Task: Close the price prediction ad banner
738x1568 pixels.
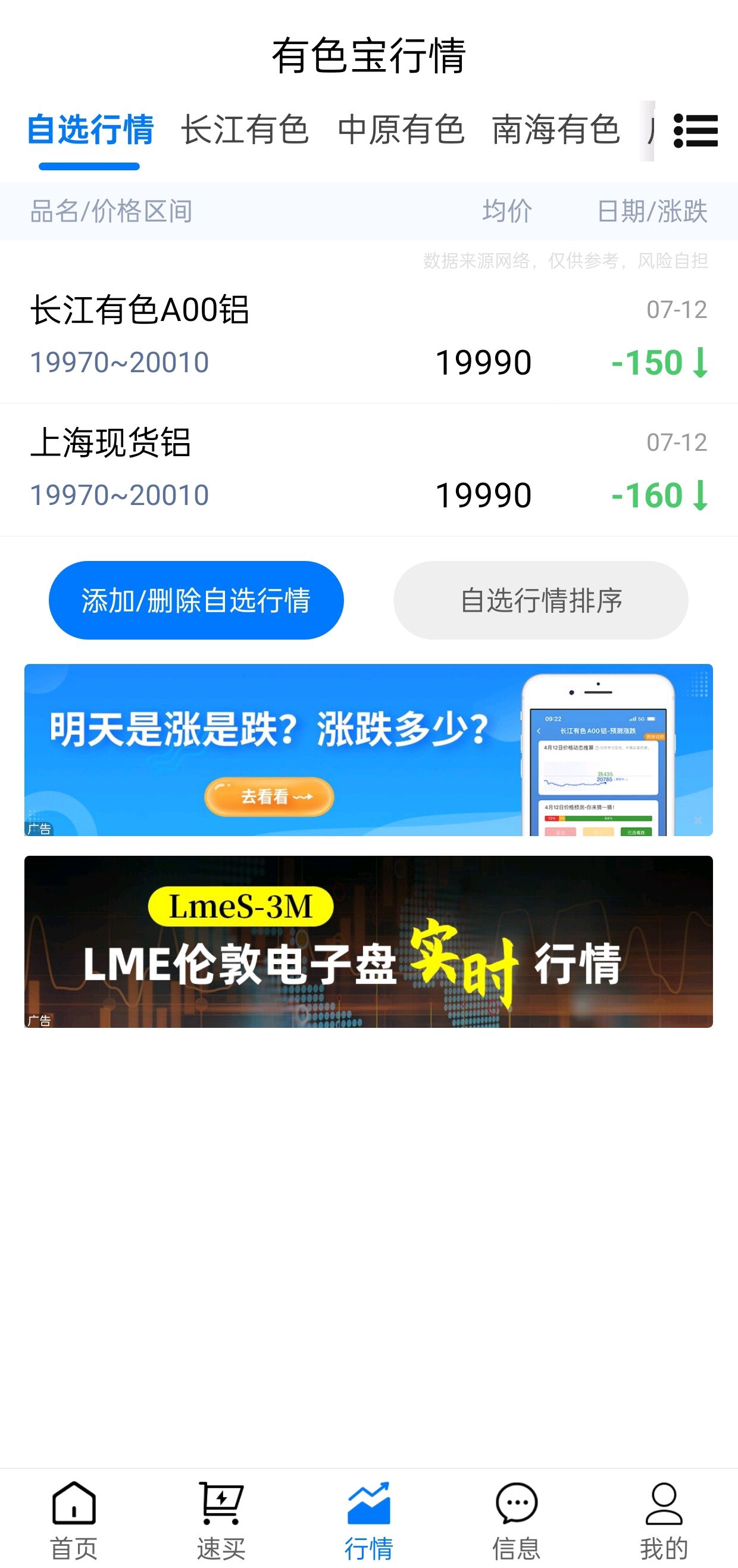Action: tap(698, 821)
